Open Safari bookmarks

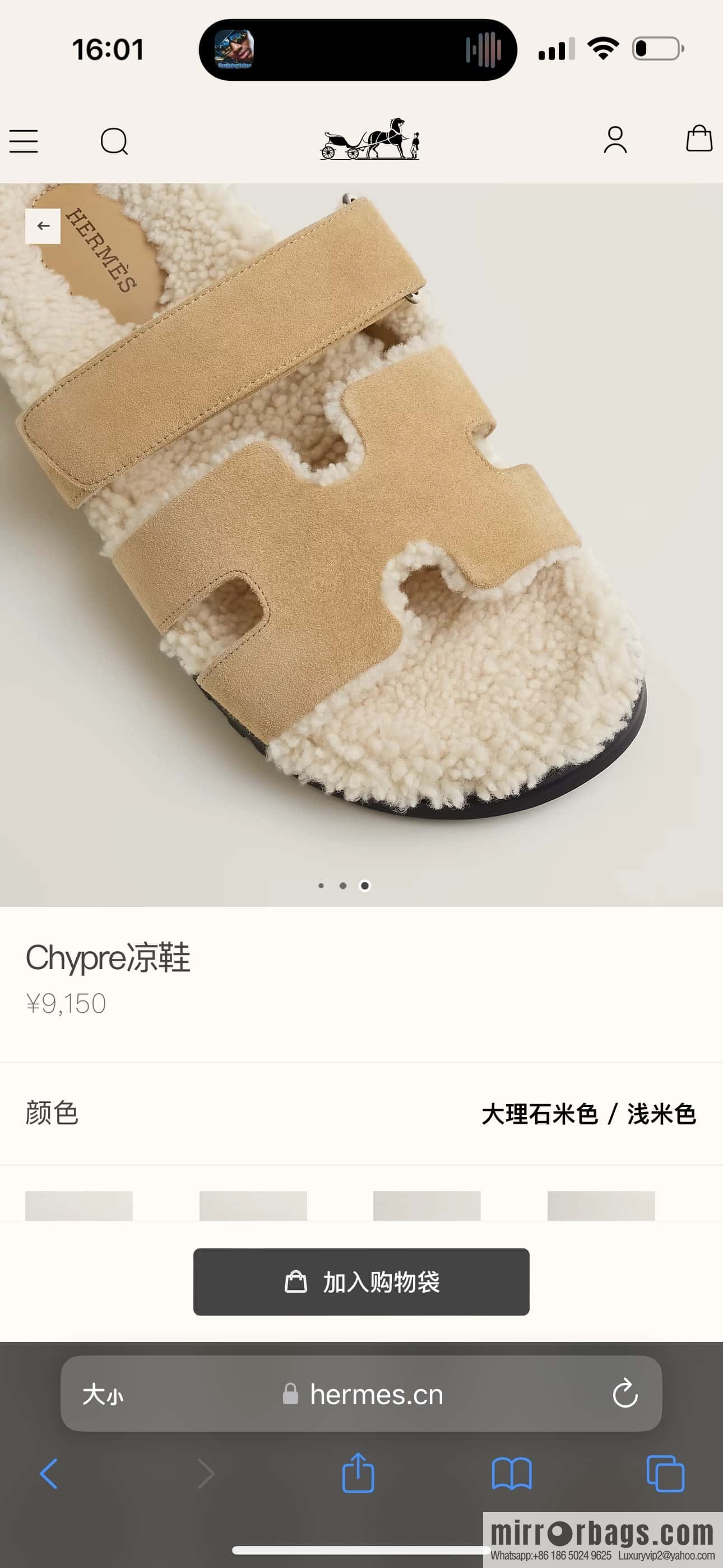(511, 1474)
